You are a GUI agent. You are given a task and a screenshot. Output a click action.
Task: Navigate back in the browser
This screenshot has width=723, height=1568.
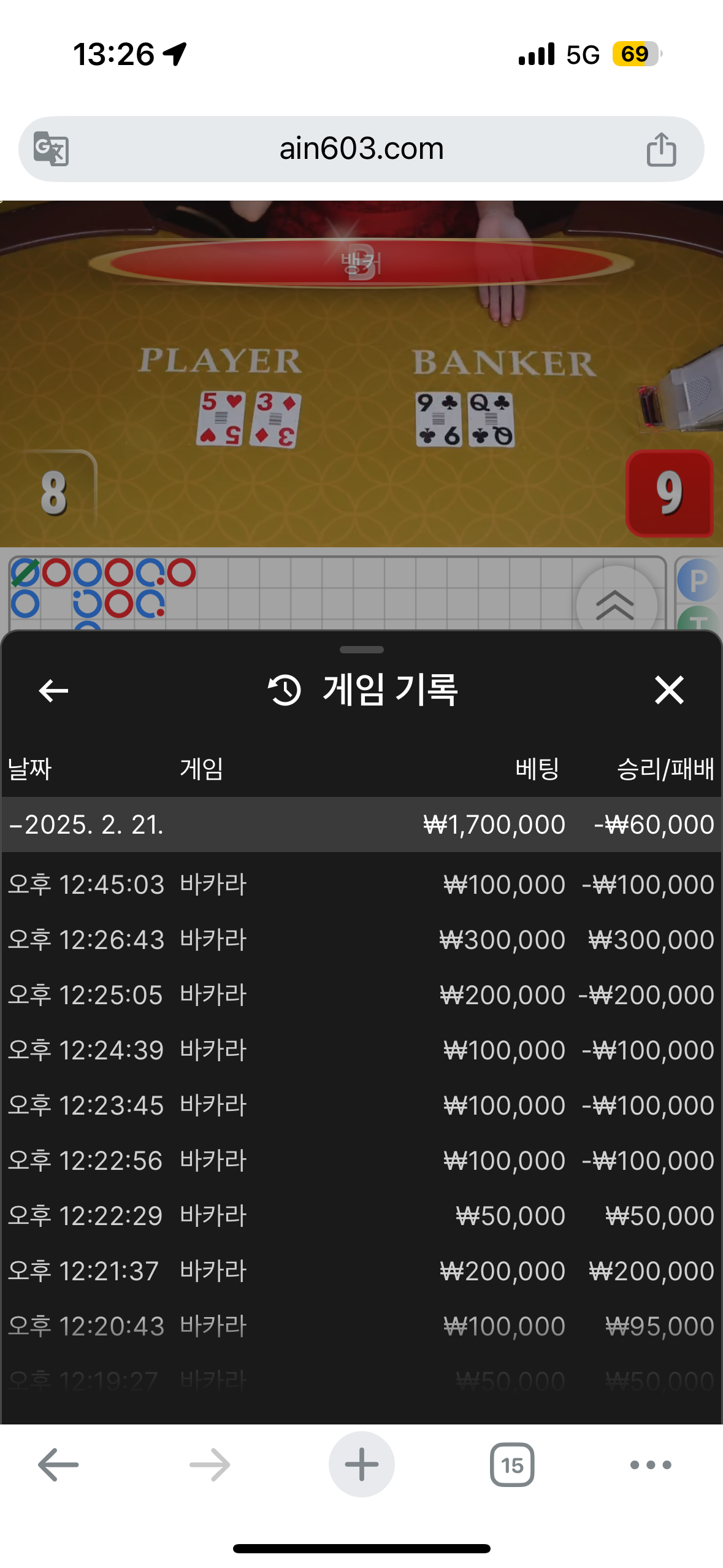58,1465
